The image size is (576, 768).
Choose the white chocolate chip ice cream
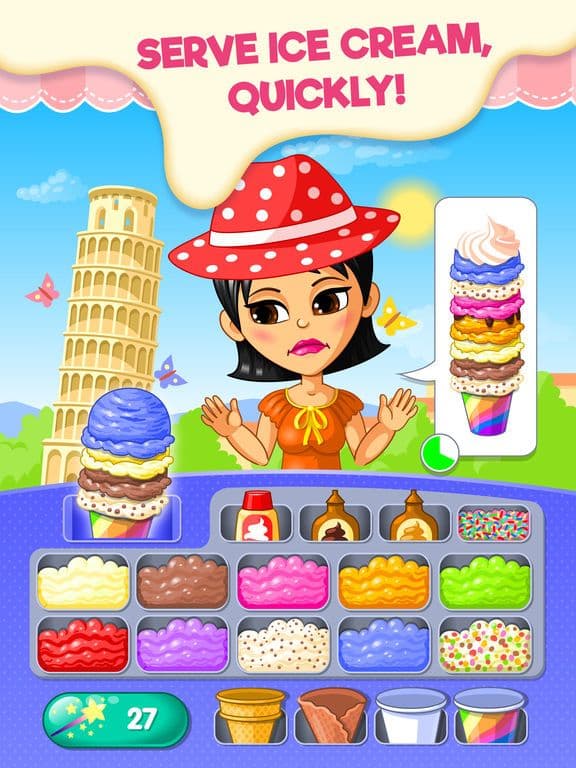[283, 644]
